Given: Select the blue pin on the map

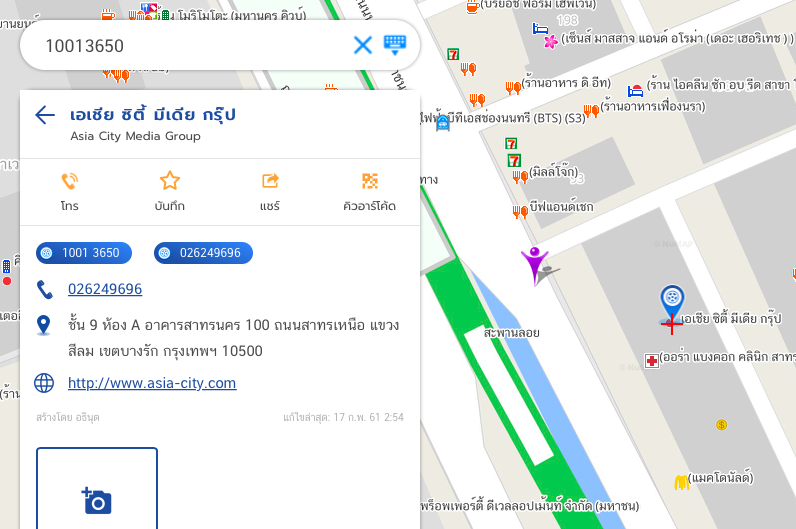Looking at the screenshot, I should pyautogui.click(x=672, y=299).
